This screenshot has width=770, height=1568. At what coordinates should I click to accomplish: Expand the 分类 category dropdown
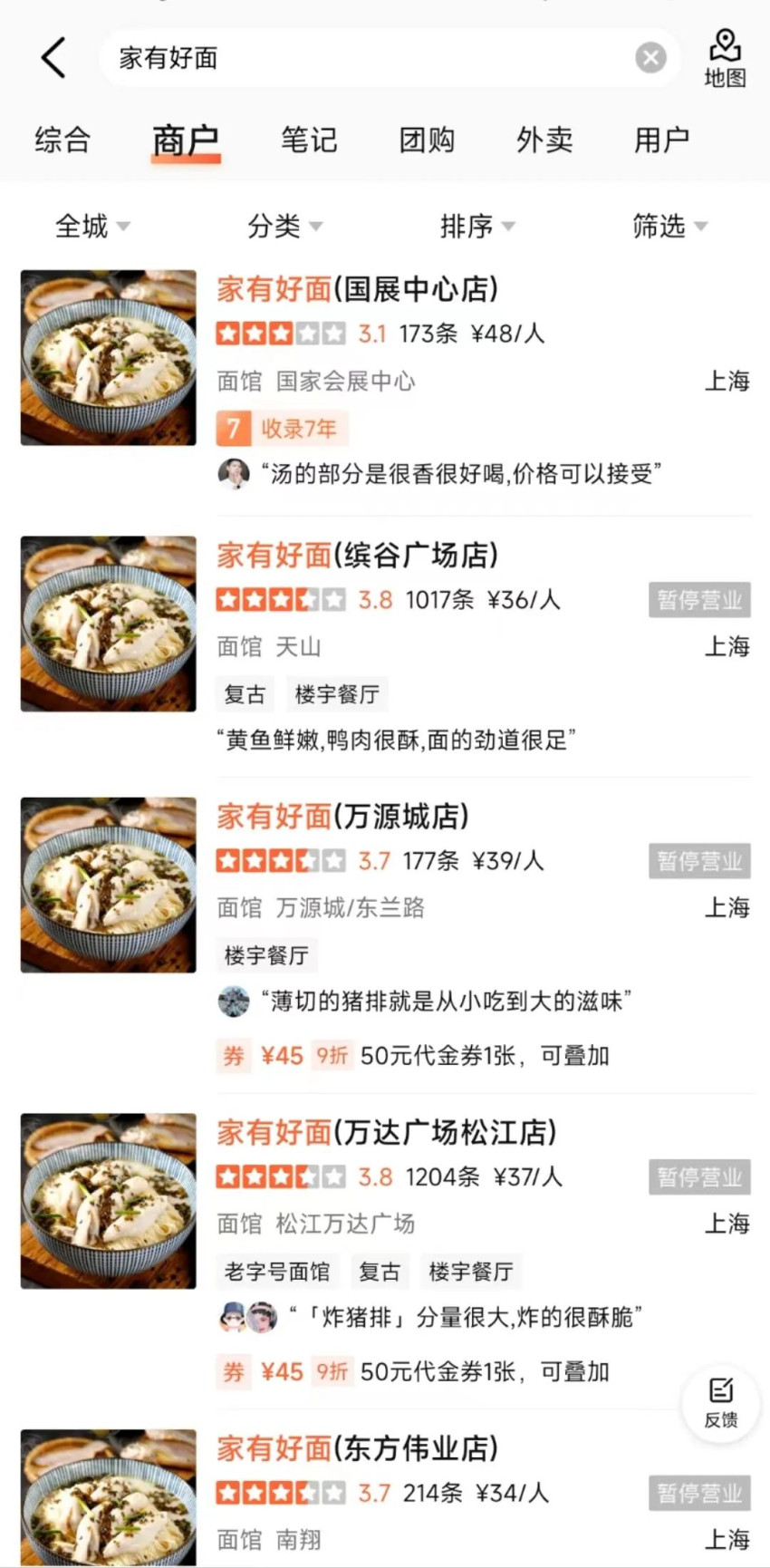tap(284, 227)
